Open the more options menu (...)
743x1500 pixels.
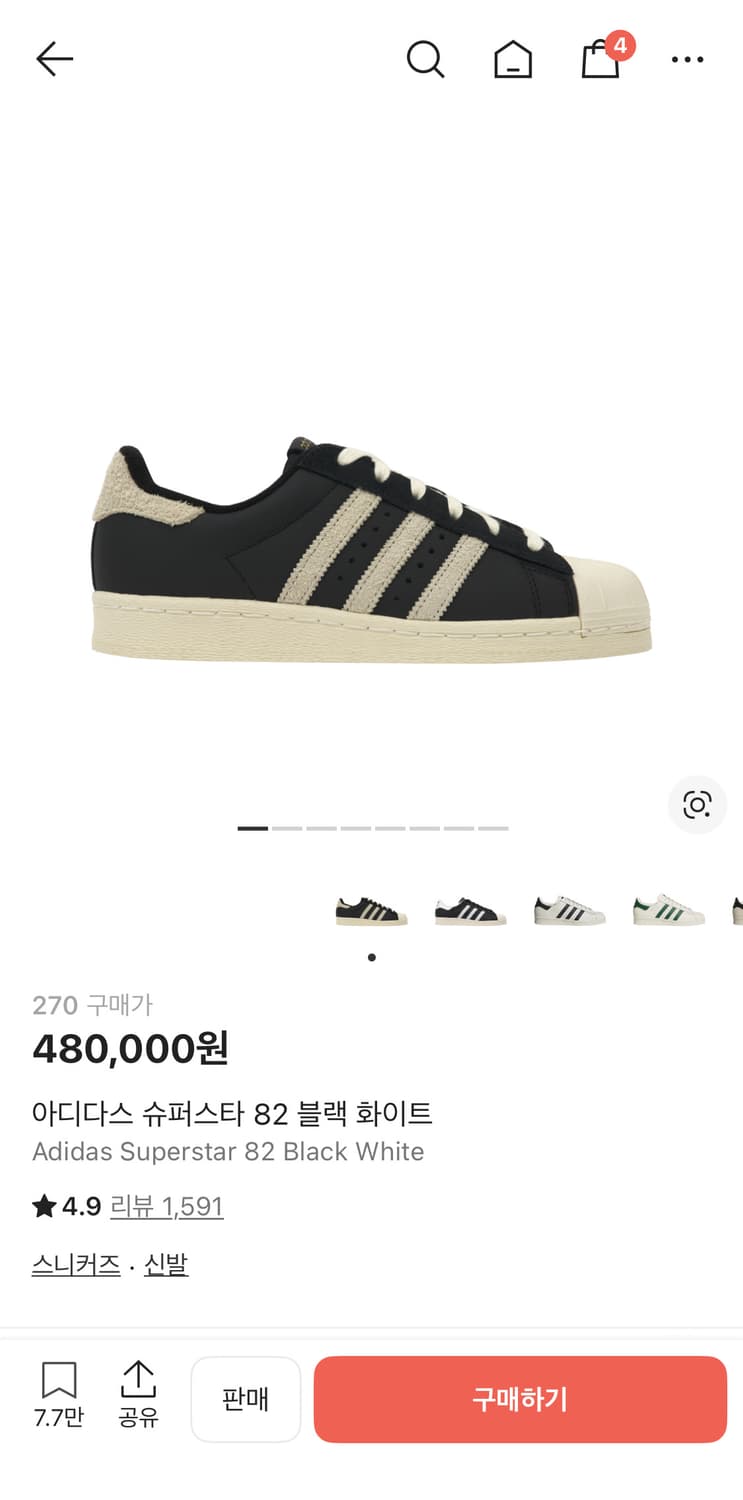click(x=688, y=59)
